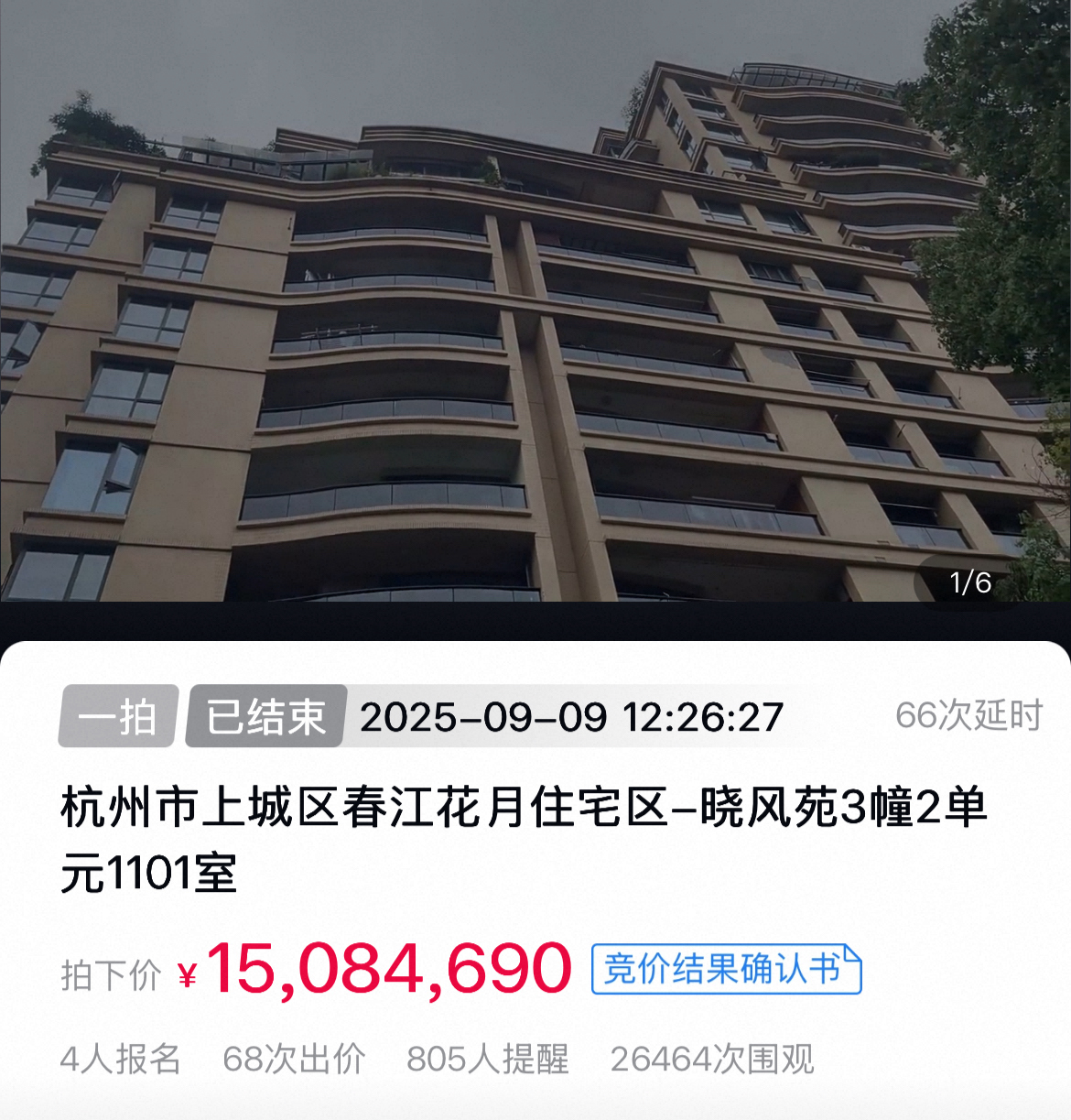Open the 竞价结果确认书 document

click(726, 969)
